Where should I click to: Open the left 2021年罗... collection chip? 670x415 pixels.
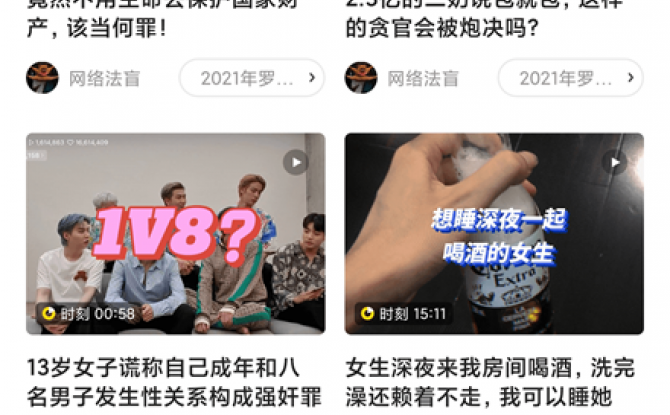click(251, 77)
